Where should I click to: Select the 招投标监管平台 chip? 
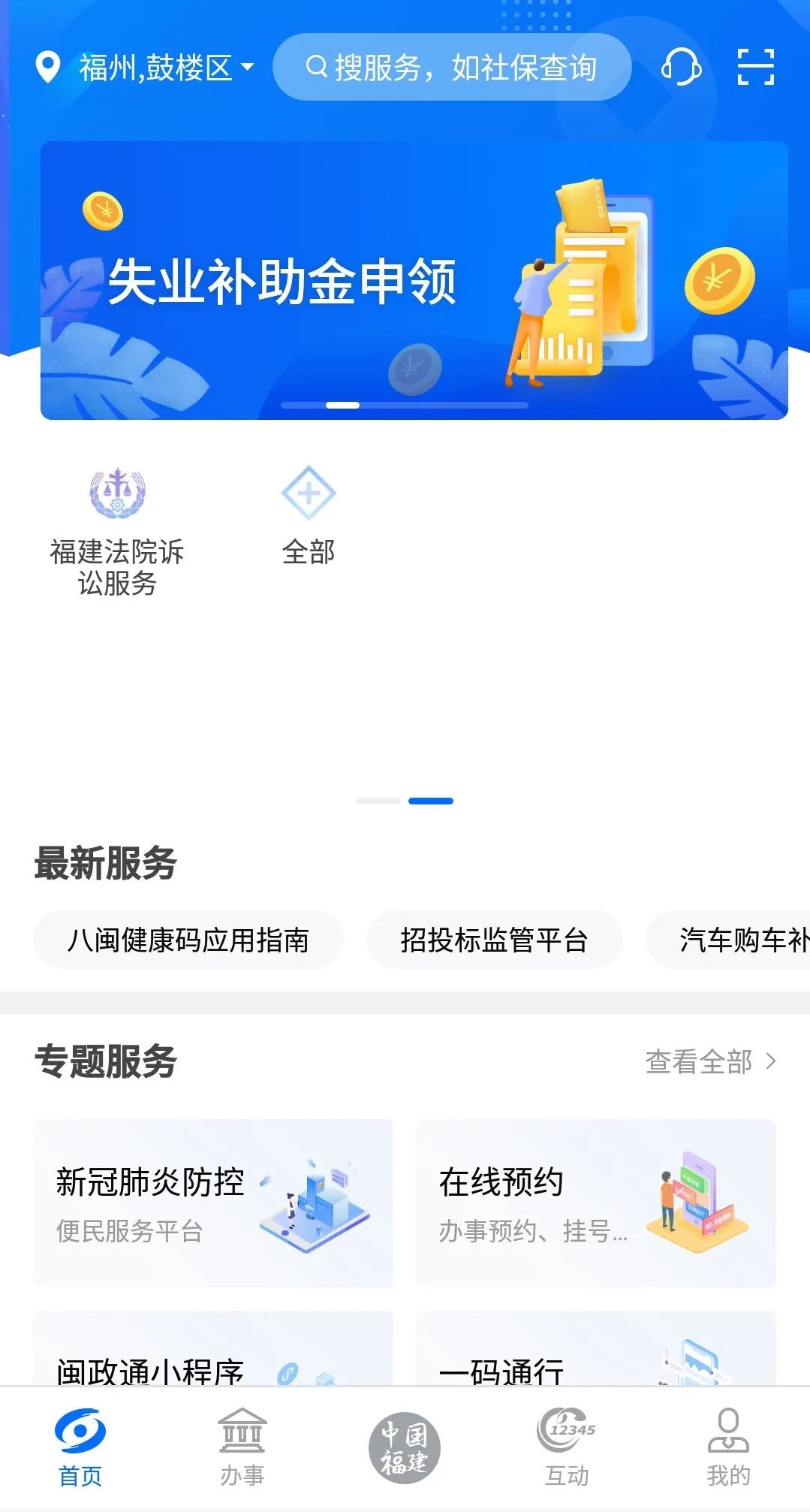(x=494, y=940)
